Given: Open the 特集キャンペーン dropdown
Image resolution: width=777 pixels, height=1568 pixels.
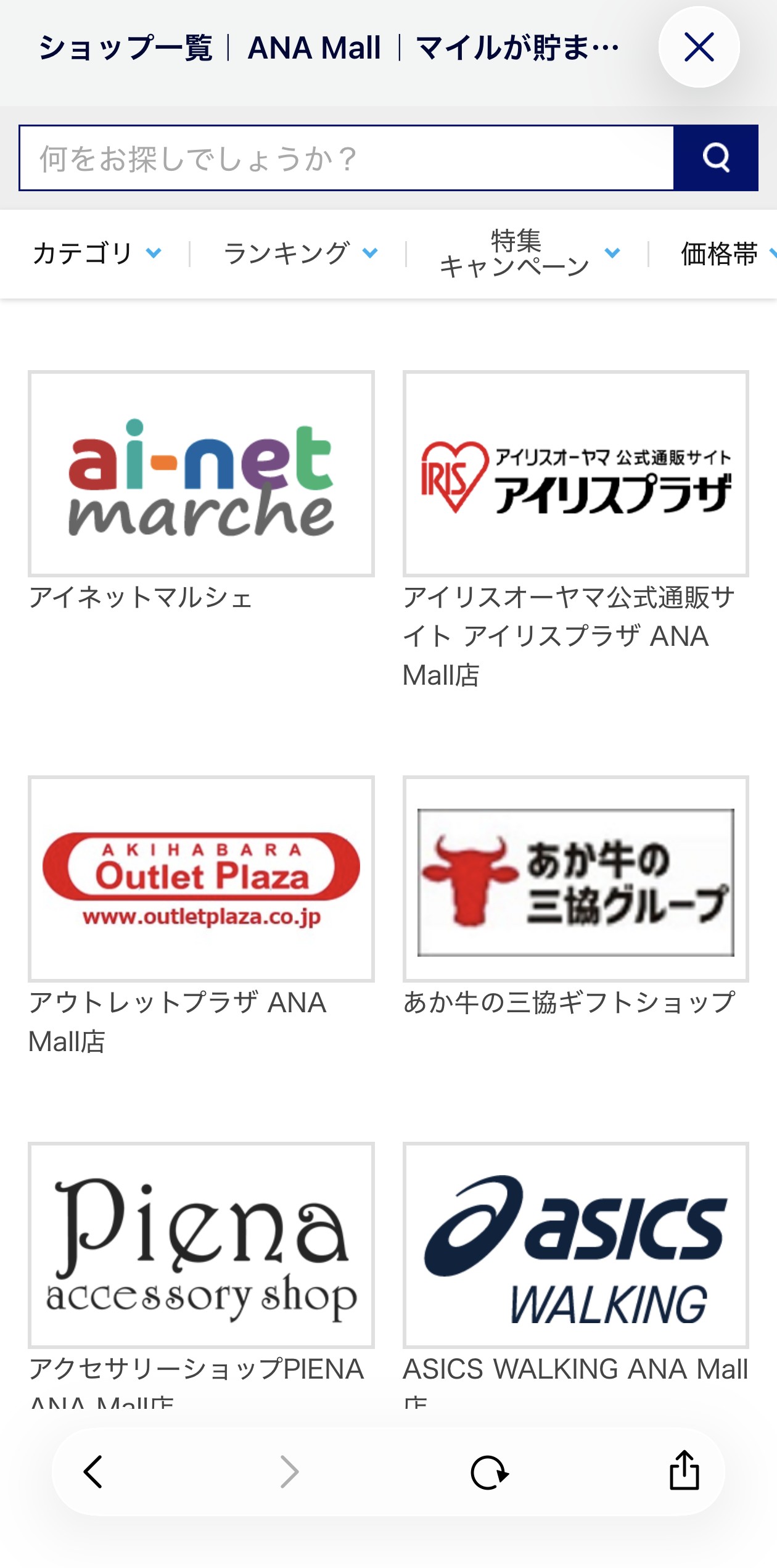Looking at the screenshot, I should pyautogui.click(x=528, y=254).
